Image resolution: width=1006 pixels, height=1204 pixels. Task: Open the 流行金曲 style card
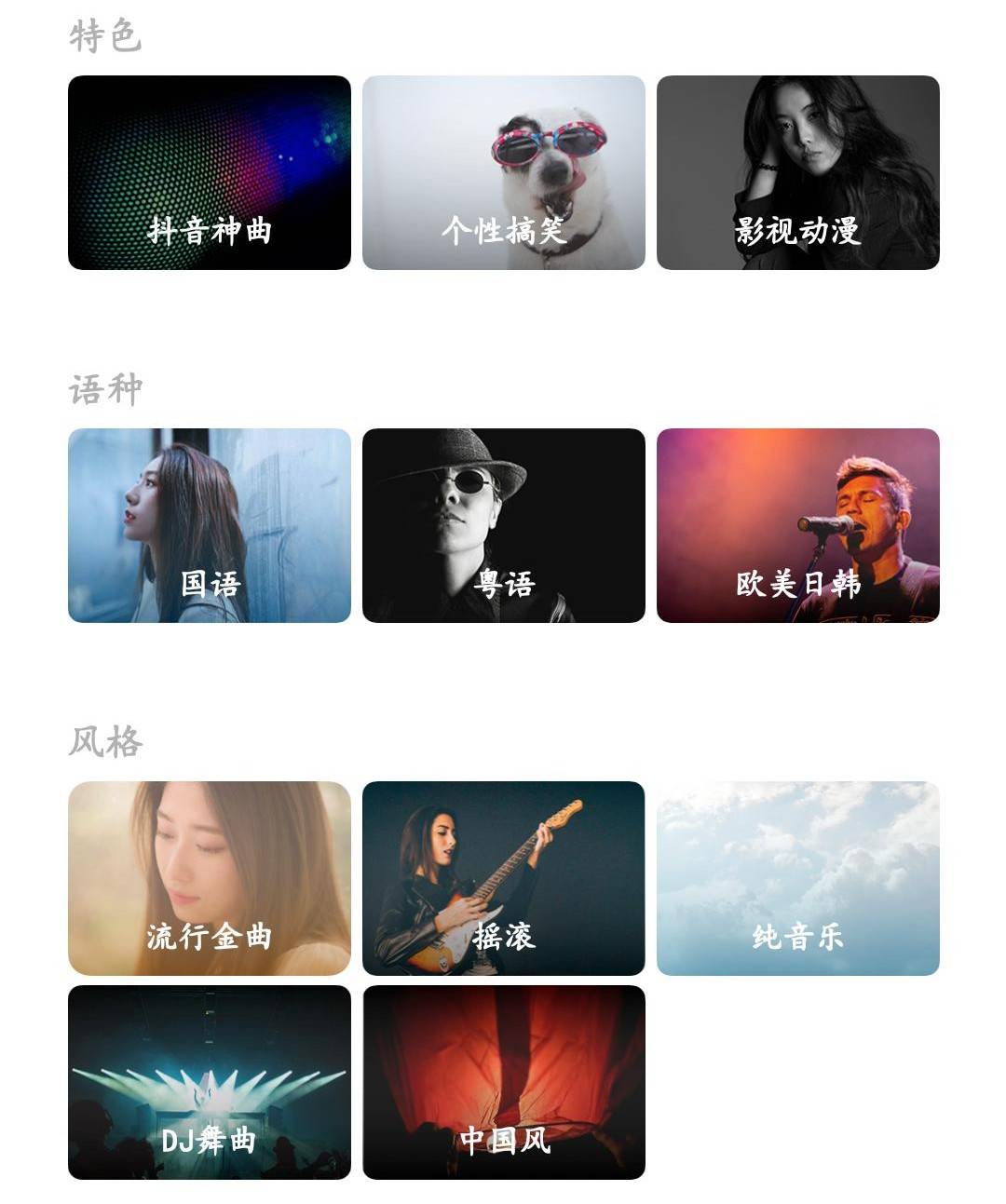pos(210,879)
